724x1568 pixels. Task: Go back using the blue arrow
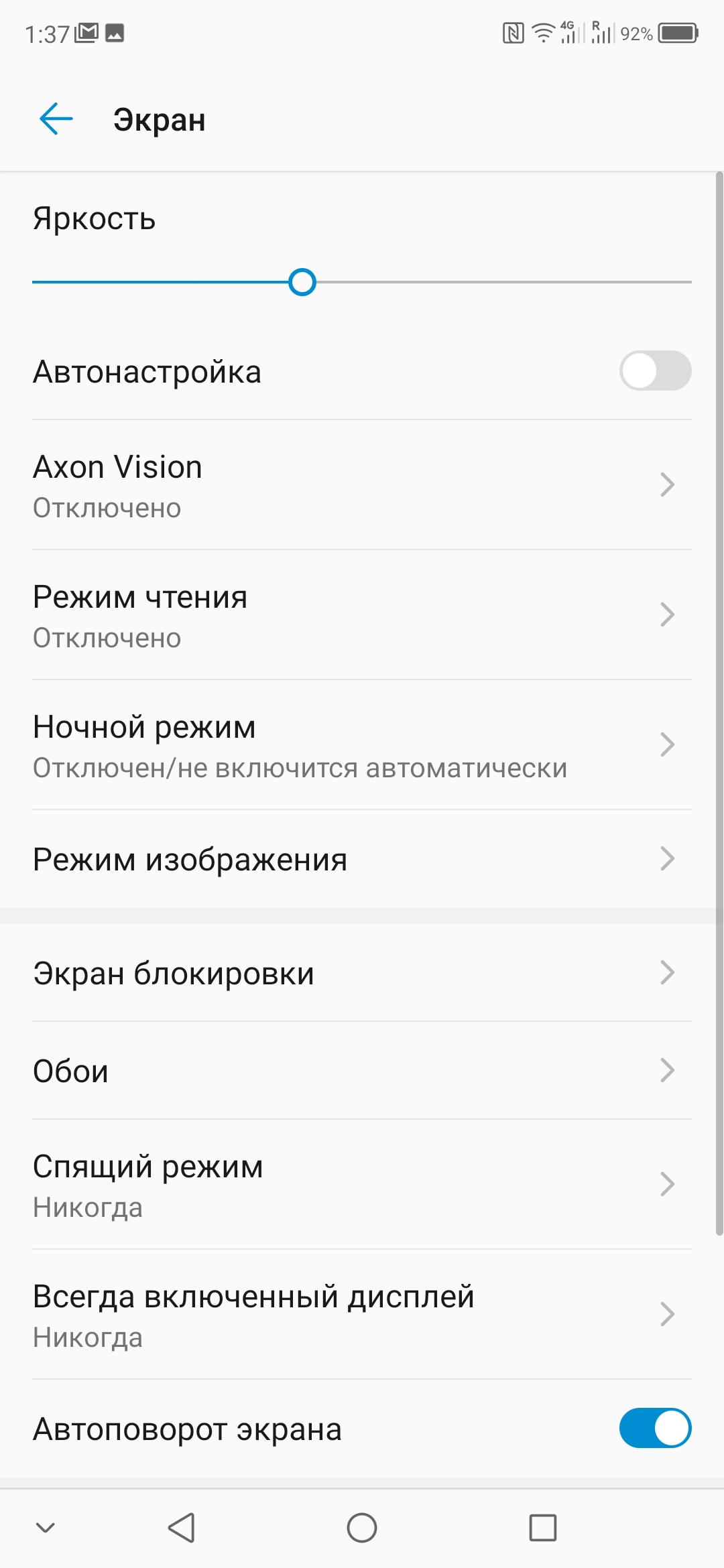(56, 119)
